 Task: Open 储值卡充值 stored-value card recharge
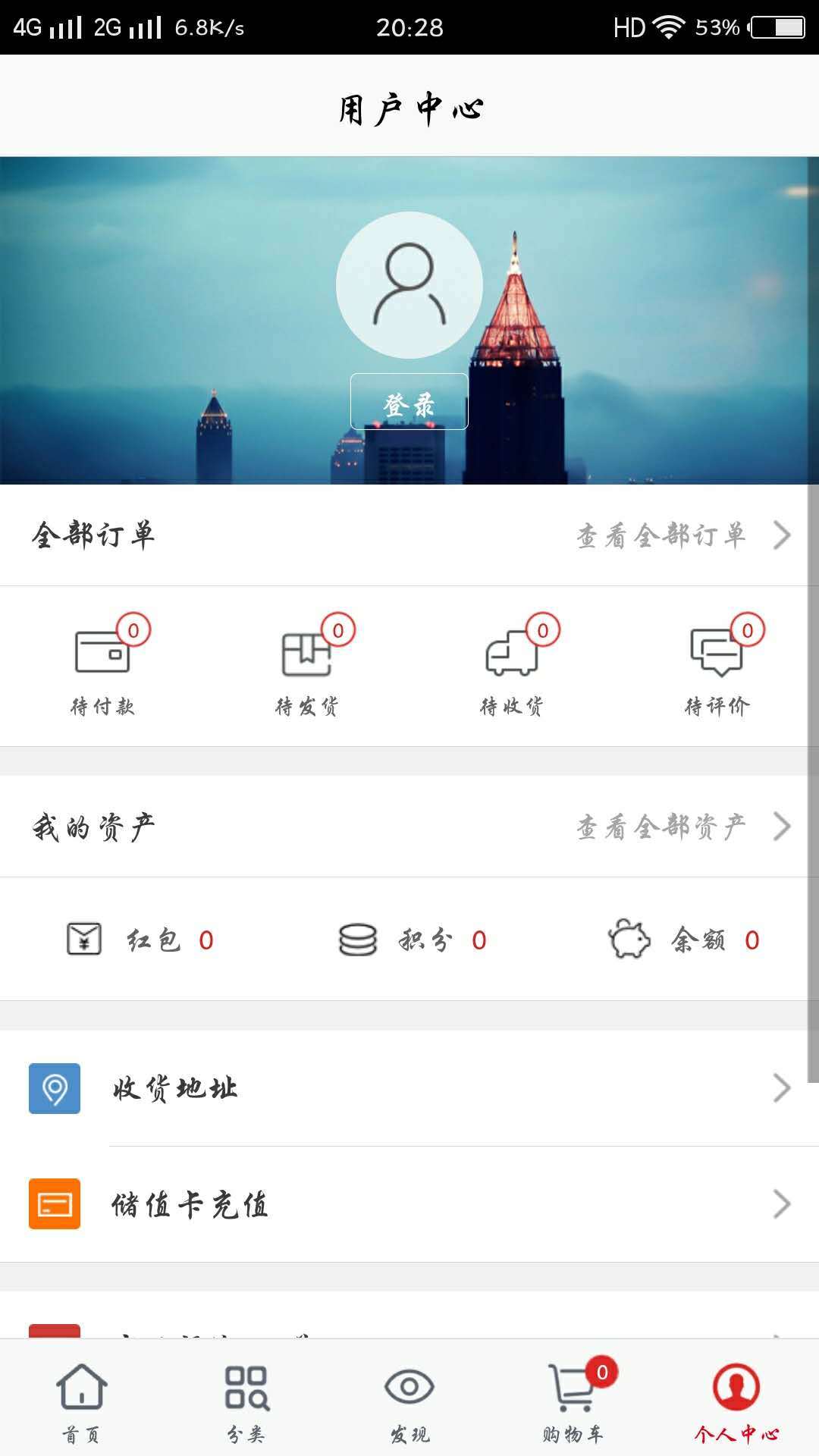[x=409, y=1204]
